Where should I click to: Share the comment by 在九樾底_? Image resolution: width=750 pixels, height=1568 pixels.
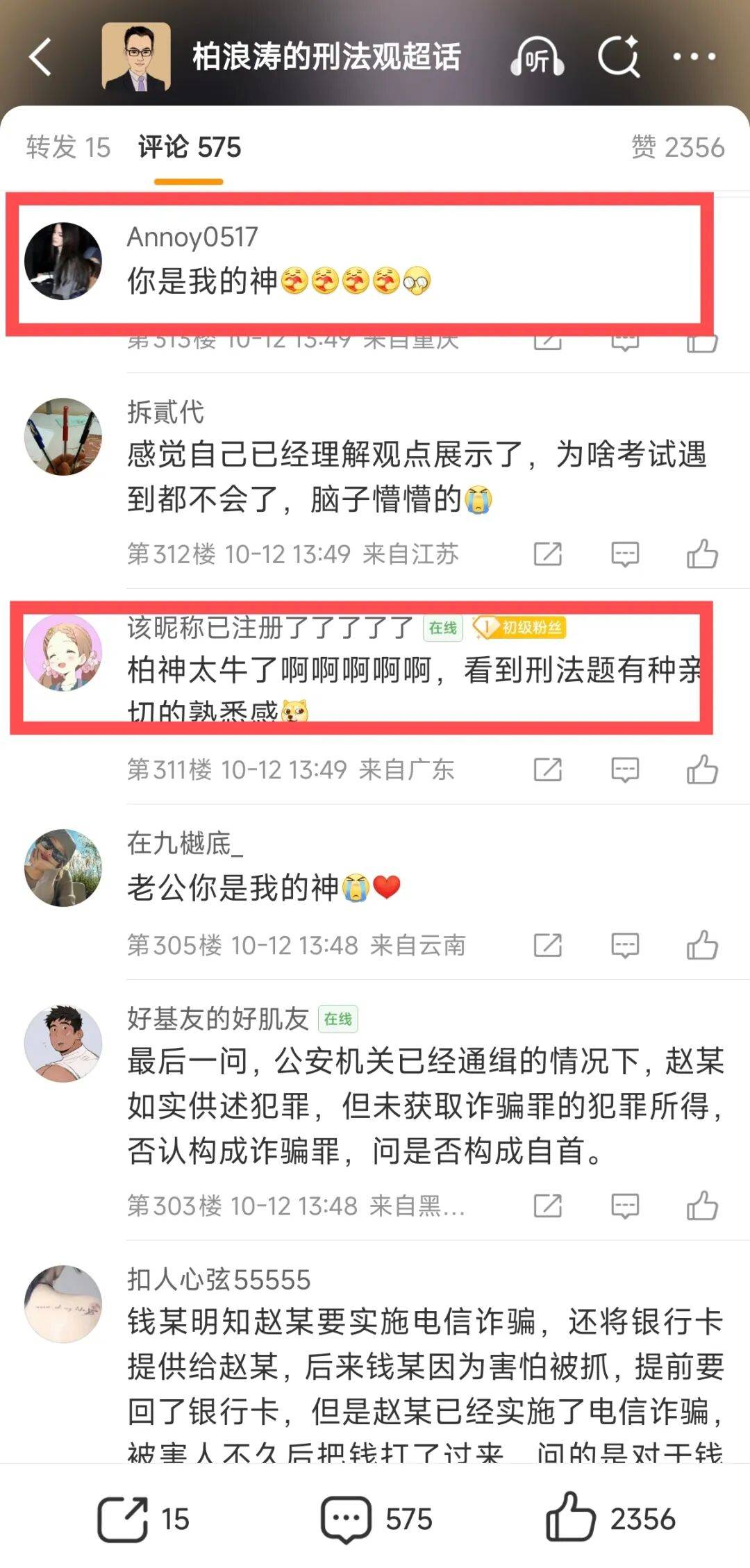tap(547, 945)
